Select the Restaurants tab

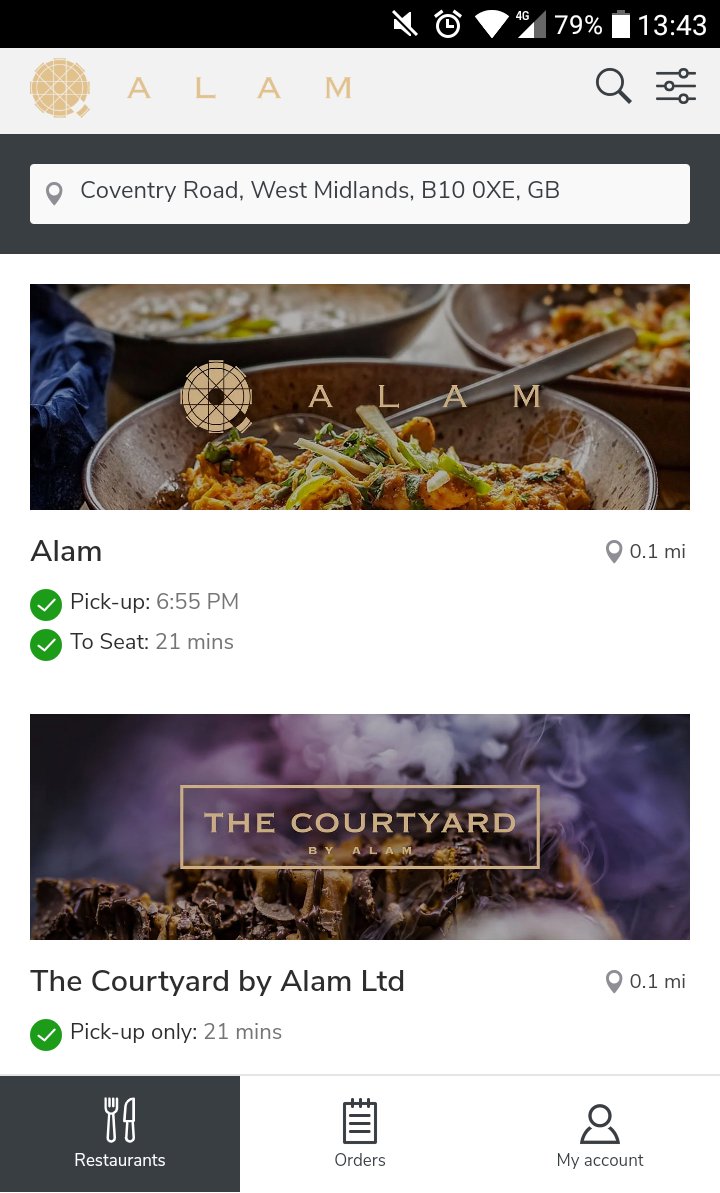click(120, 1134)
